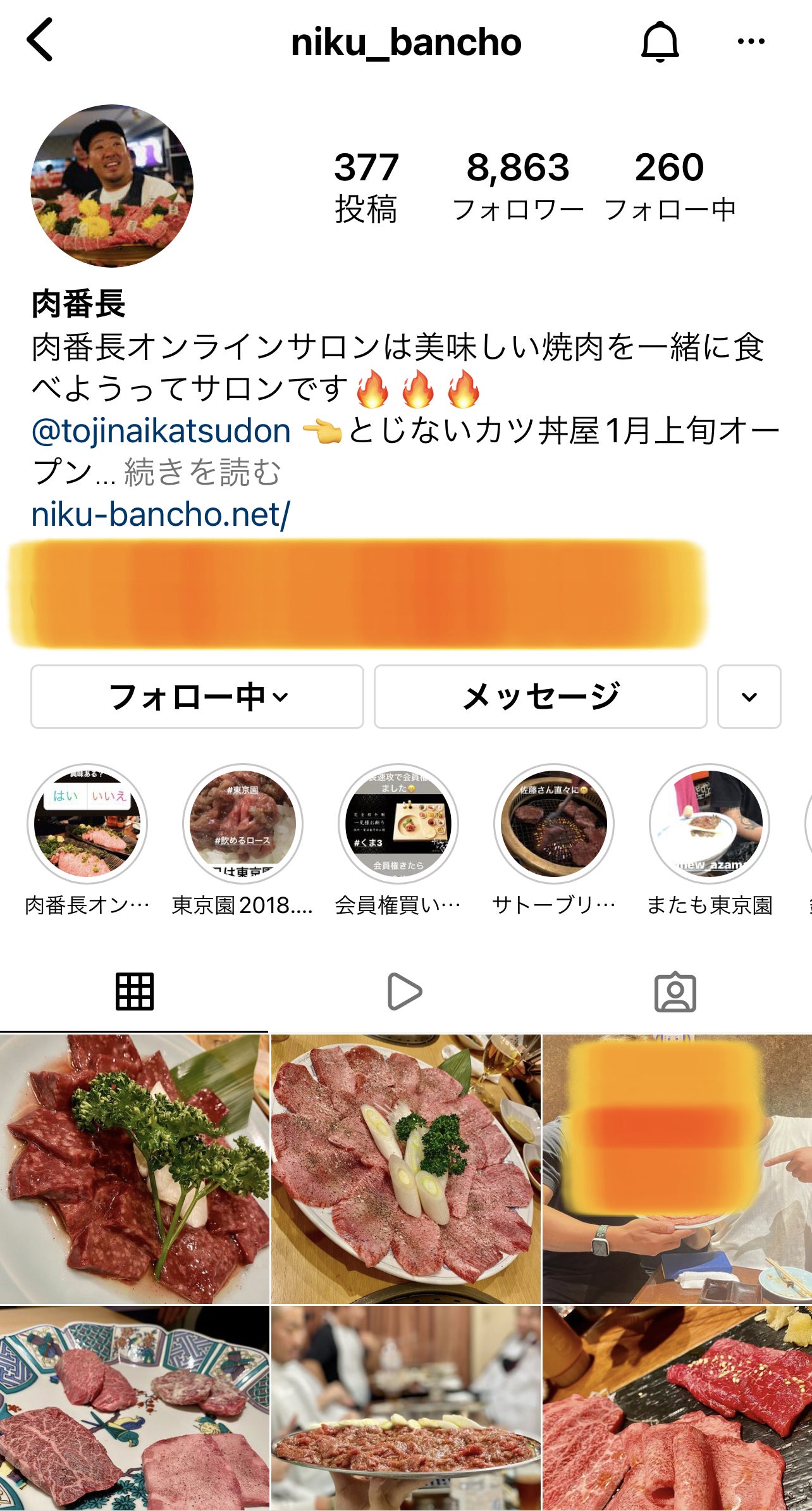
Task: Open the notifications bell
Action: [x=660, y=42]
